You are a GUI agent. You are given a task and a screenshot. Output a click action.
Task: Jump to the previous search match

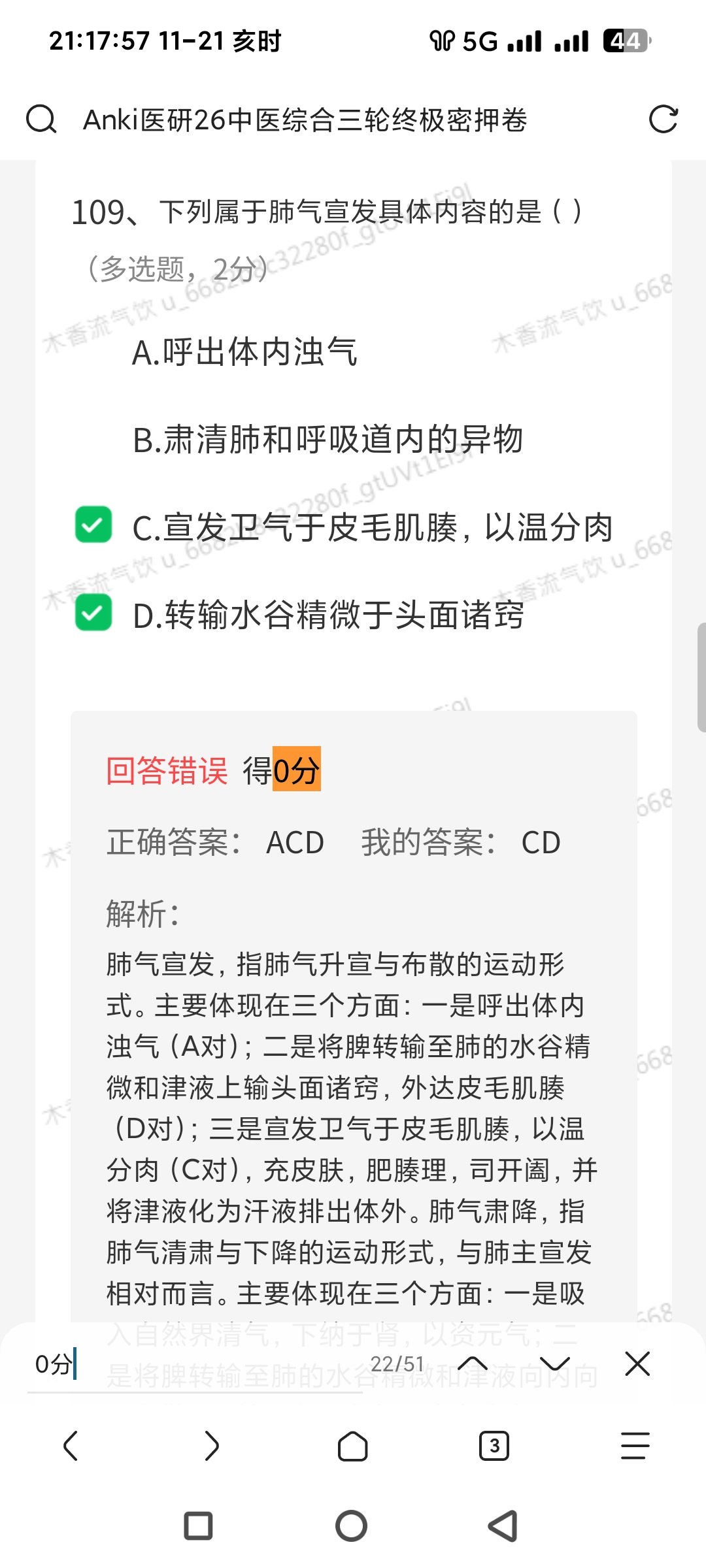tap(473, 1364)
